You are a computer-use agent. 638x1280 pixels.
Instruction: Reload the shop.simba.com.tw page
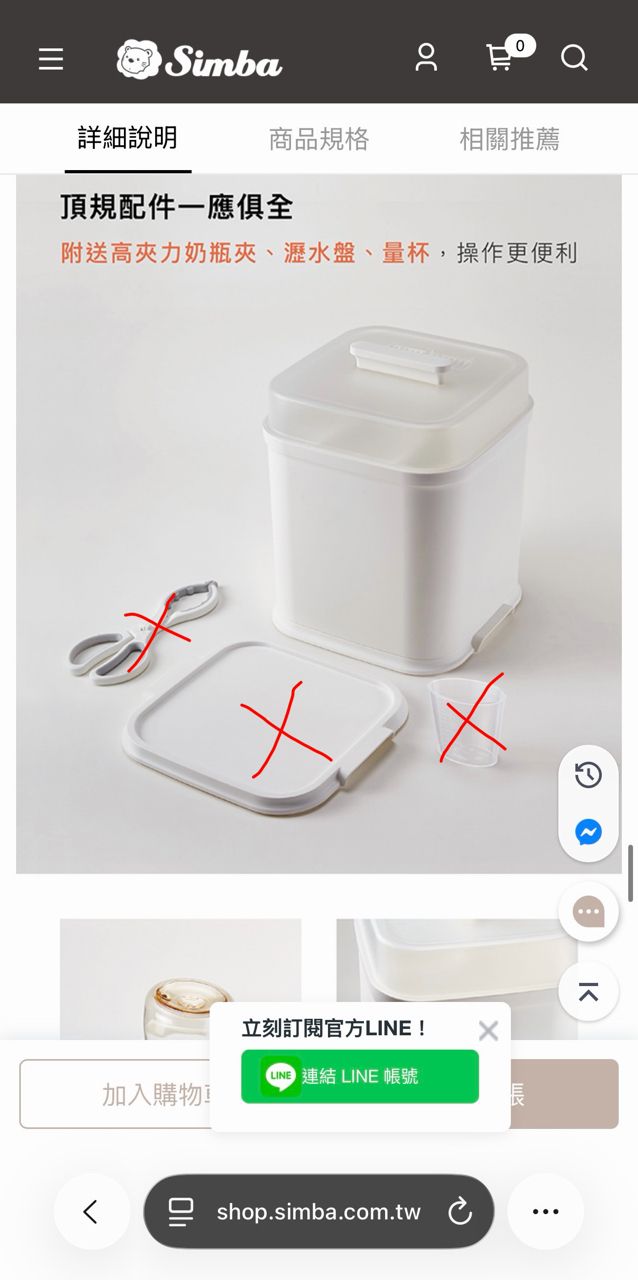click(459, 1212)
